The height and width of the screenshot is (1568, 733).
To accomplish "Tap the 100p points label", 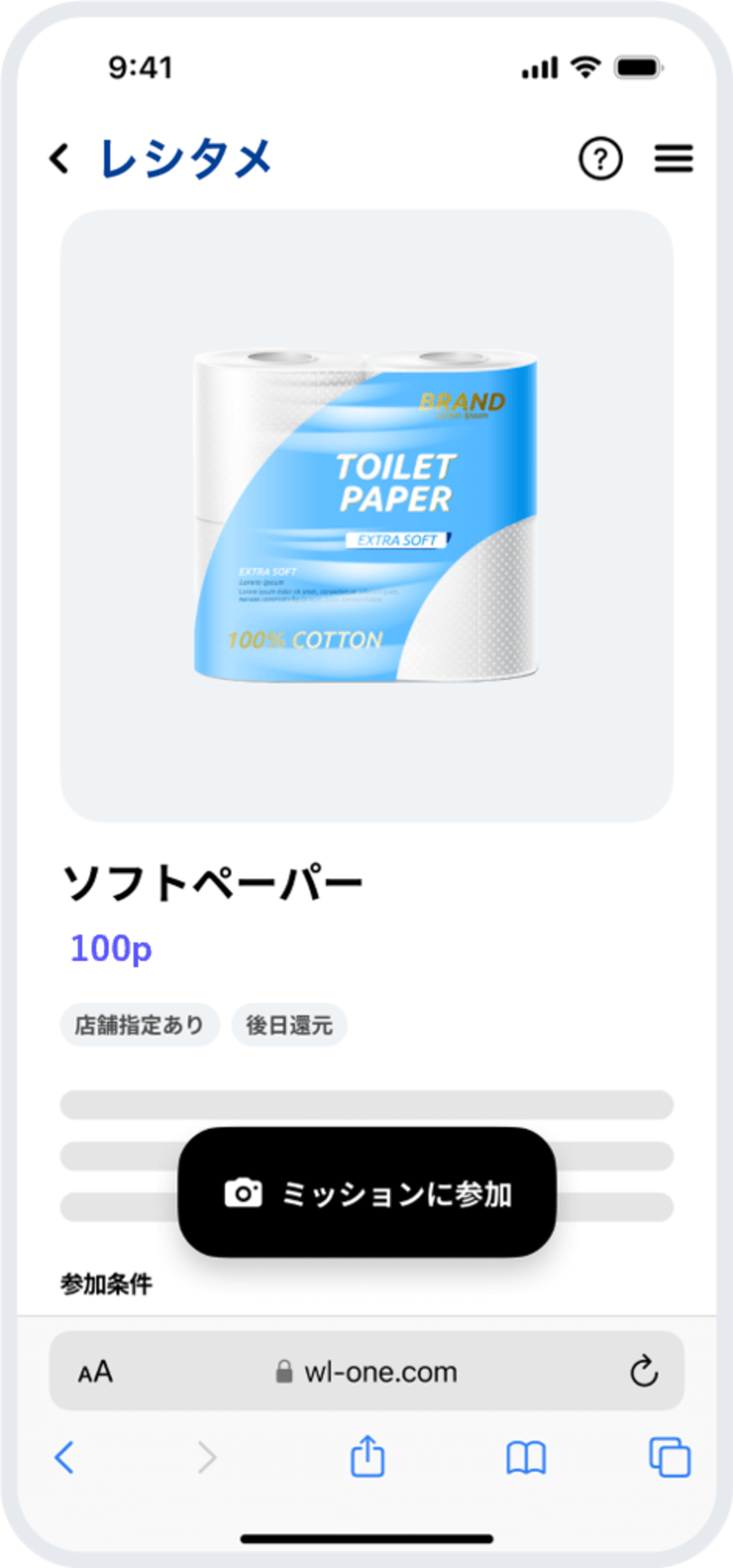I will coord(112,948).
